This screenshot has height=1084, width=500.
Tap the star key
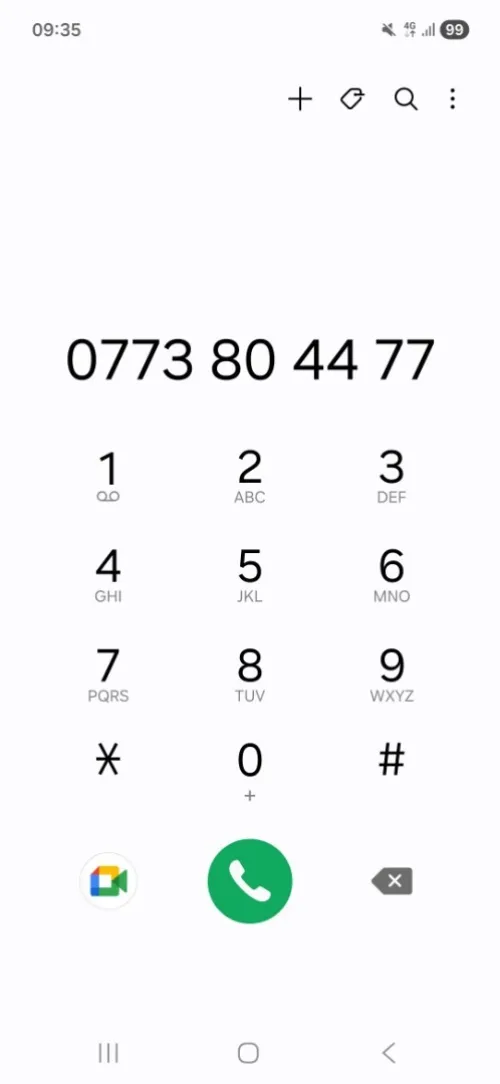coord(108,760)
